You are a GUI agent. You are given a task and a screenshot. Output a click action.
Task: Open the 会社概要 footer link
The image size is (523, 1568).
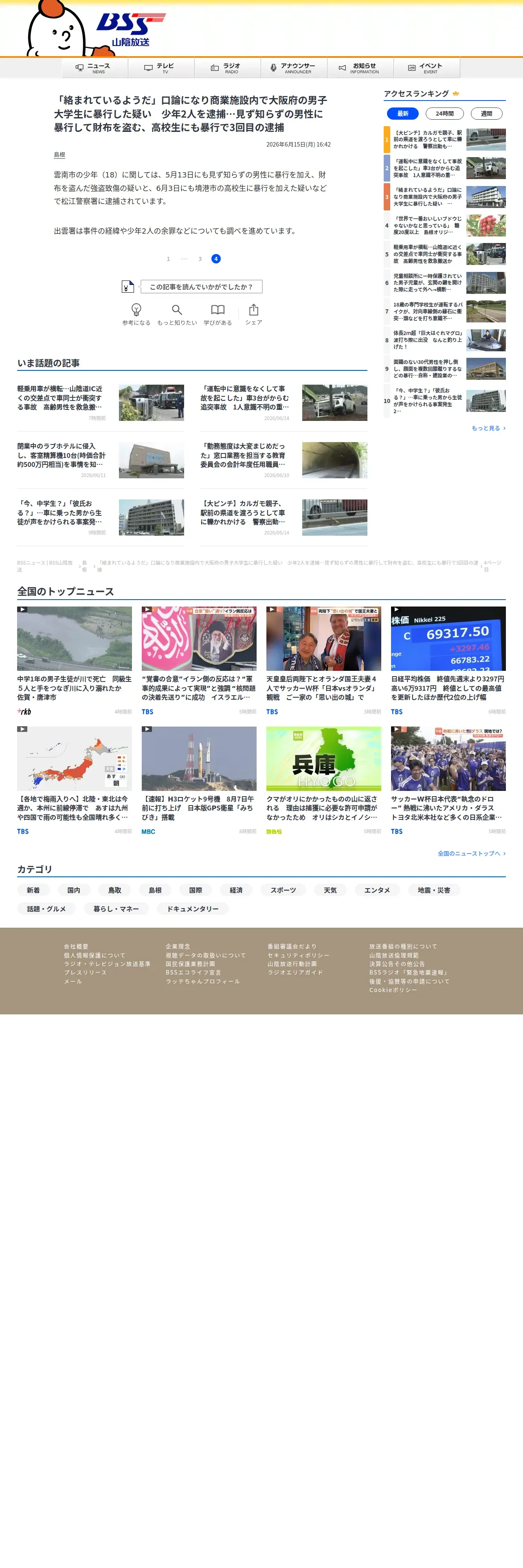tap(76, 946)
